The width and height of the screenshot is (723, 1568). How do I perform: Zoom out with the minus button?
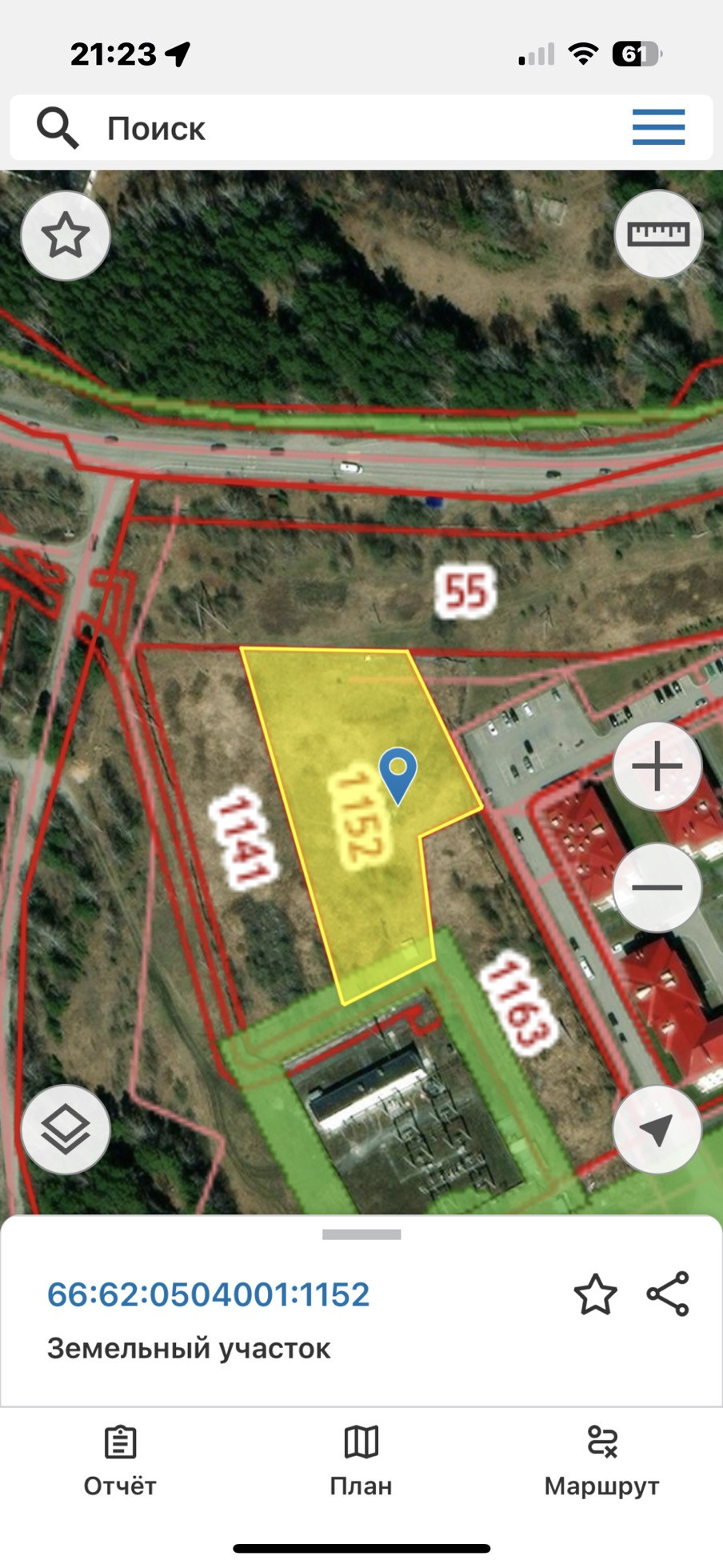pos(657,887)
